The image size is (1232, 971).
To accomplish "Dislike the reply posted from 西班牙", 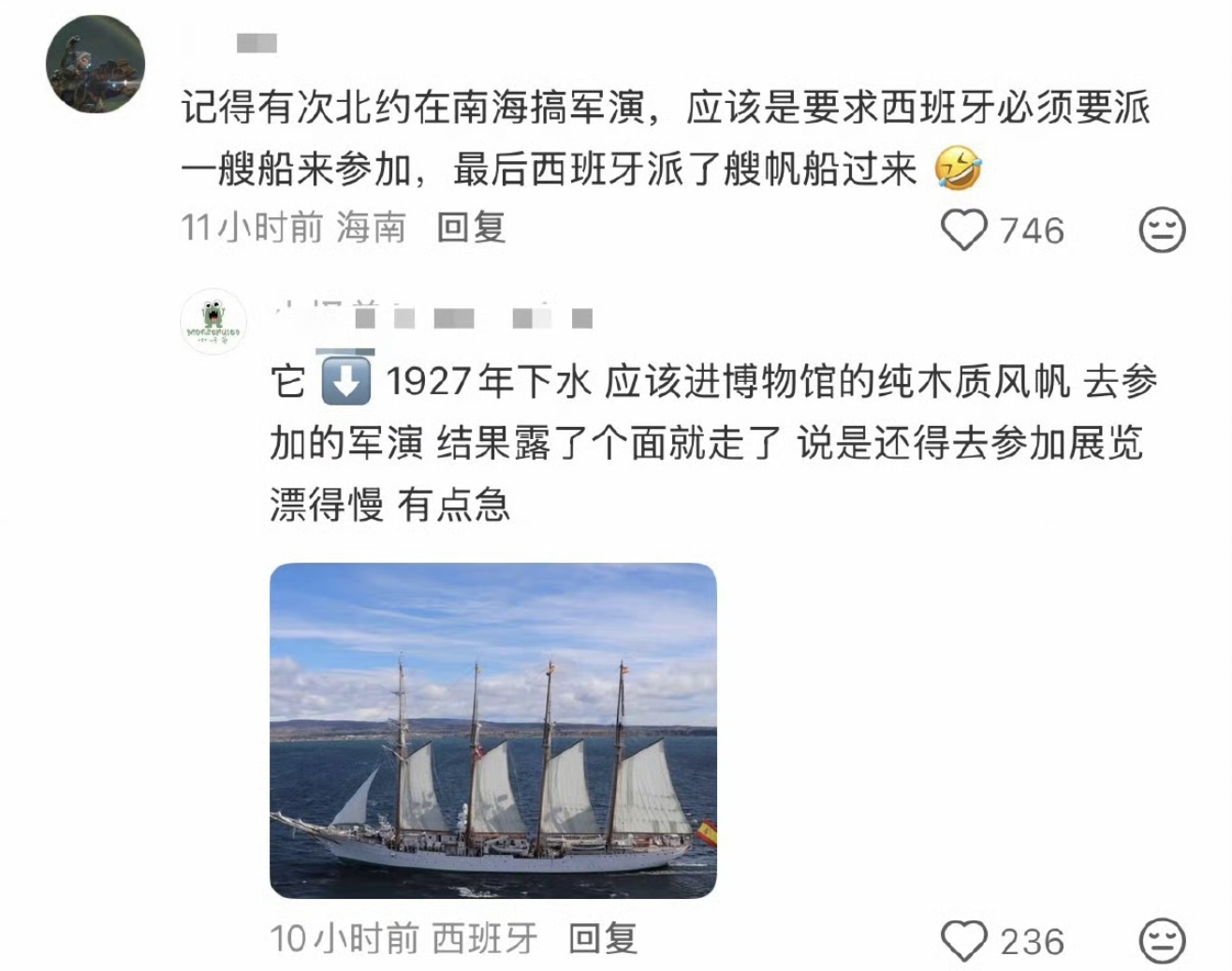I will click(1162, 941).
